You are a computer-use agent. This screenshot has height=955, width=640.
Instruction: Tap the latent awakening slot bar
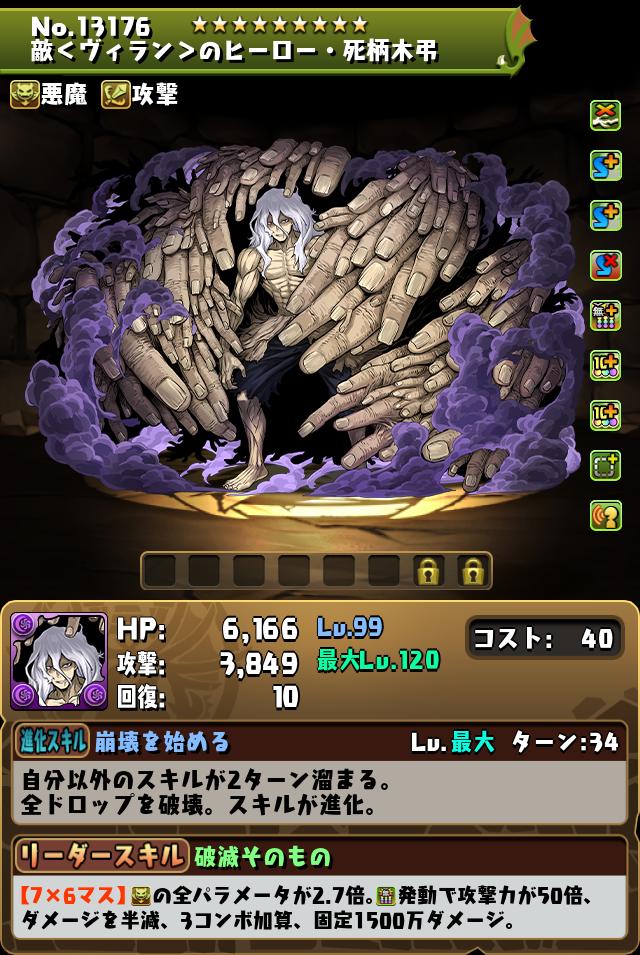click(316, 571)
